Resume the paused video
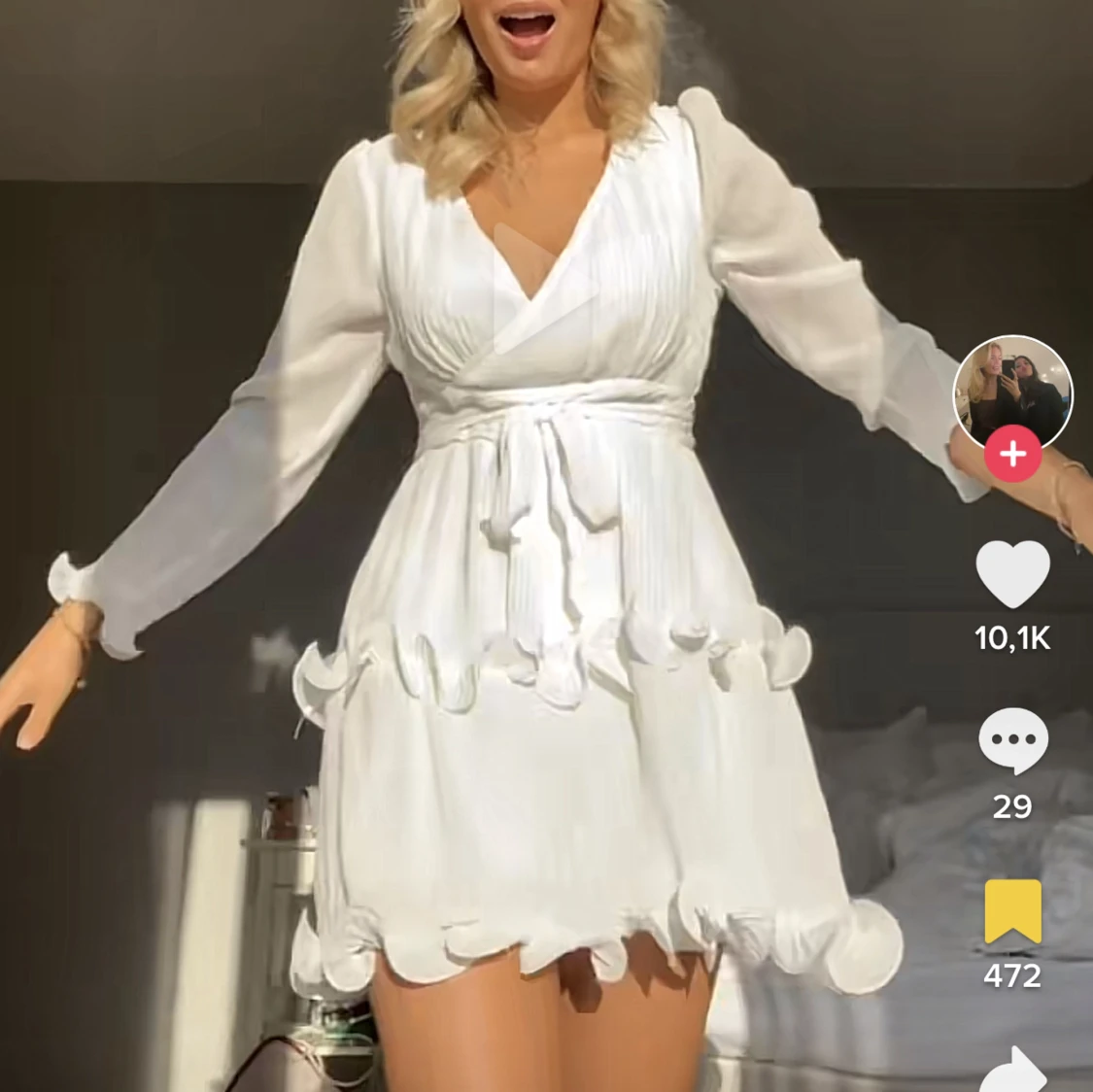The image size is (1093, 1092). pyautogui.click(x=546, y=289)
